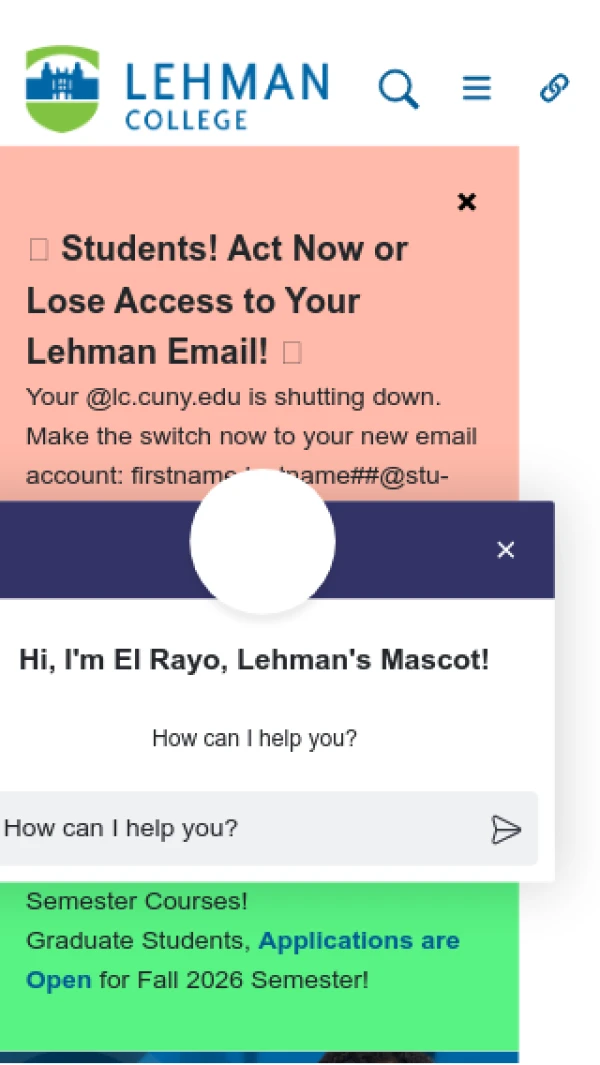This screenshot has width=600, height=1065.
Task: Open the hamburger navigation menu
Action: pos(476,88)
